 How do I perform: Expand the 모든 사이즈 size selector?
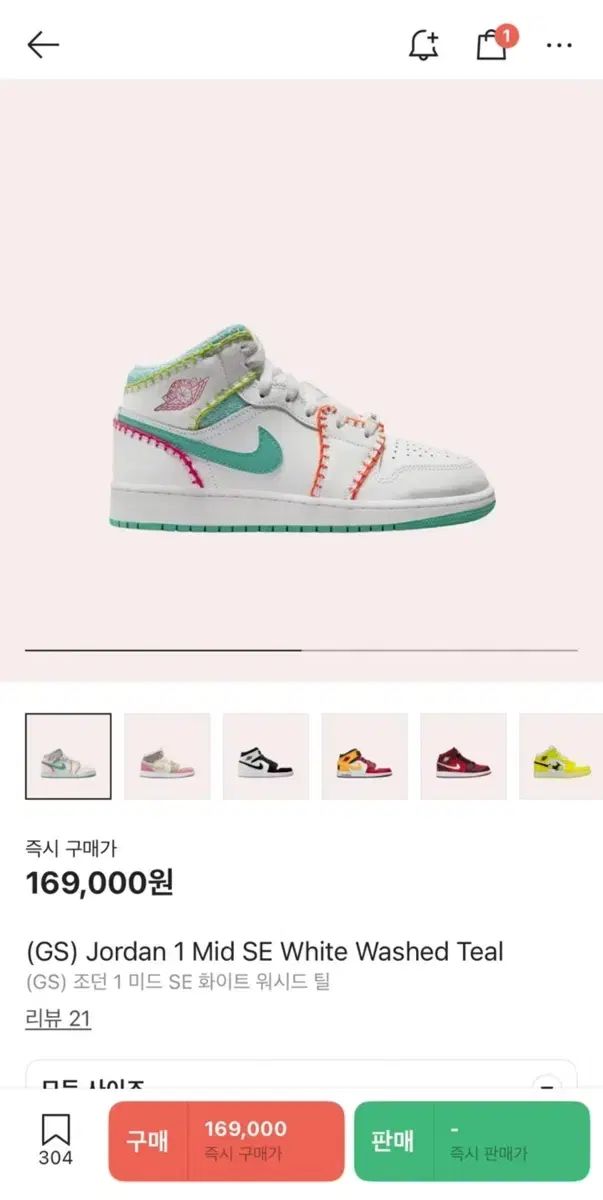click(300, 1085)
